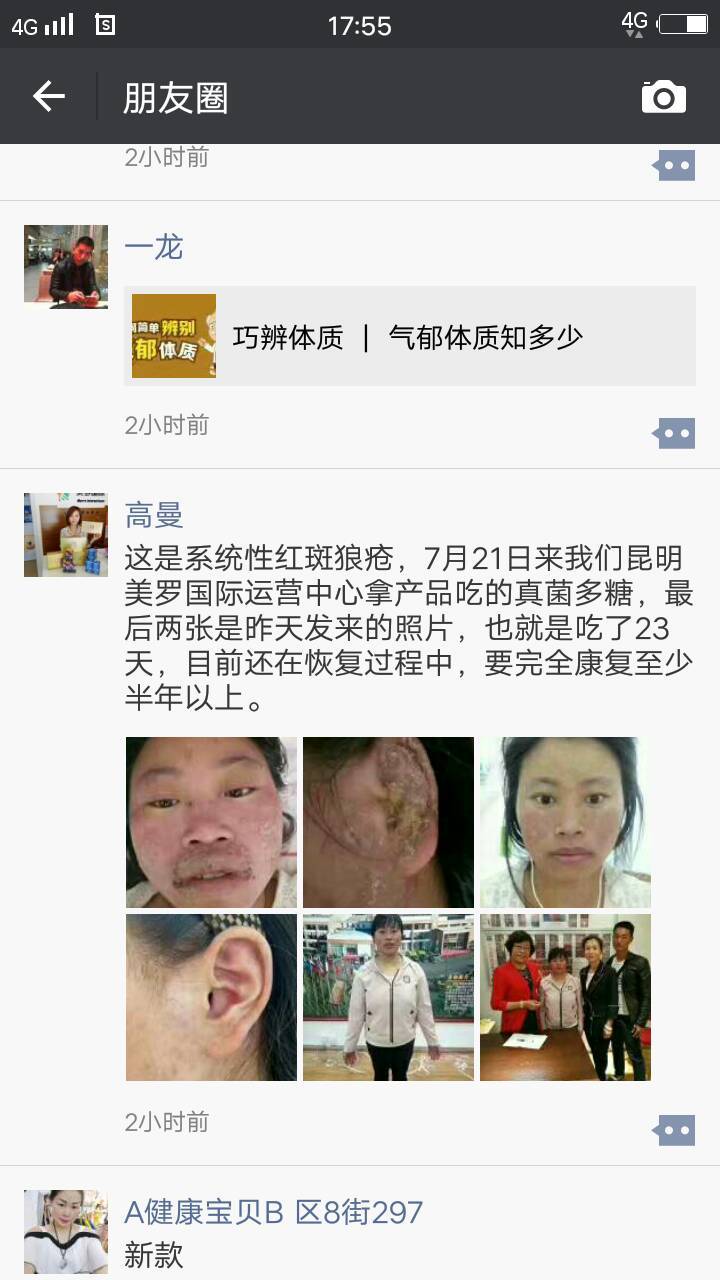The width and height of the screenshot is (720, 1280).
Task: View first photo in 高曼's post
Action: point(211,822)
